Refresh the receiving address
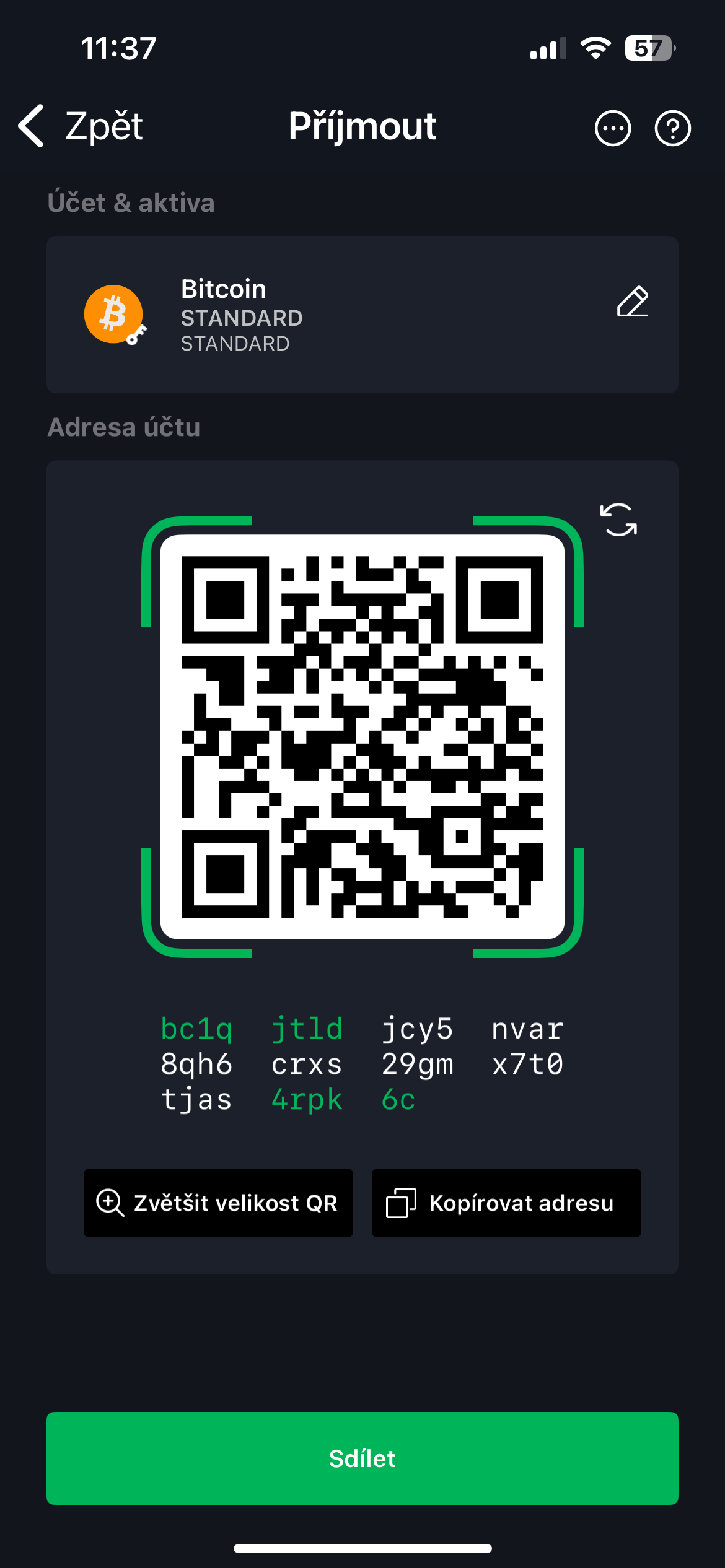 [618, 520]
